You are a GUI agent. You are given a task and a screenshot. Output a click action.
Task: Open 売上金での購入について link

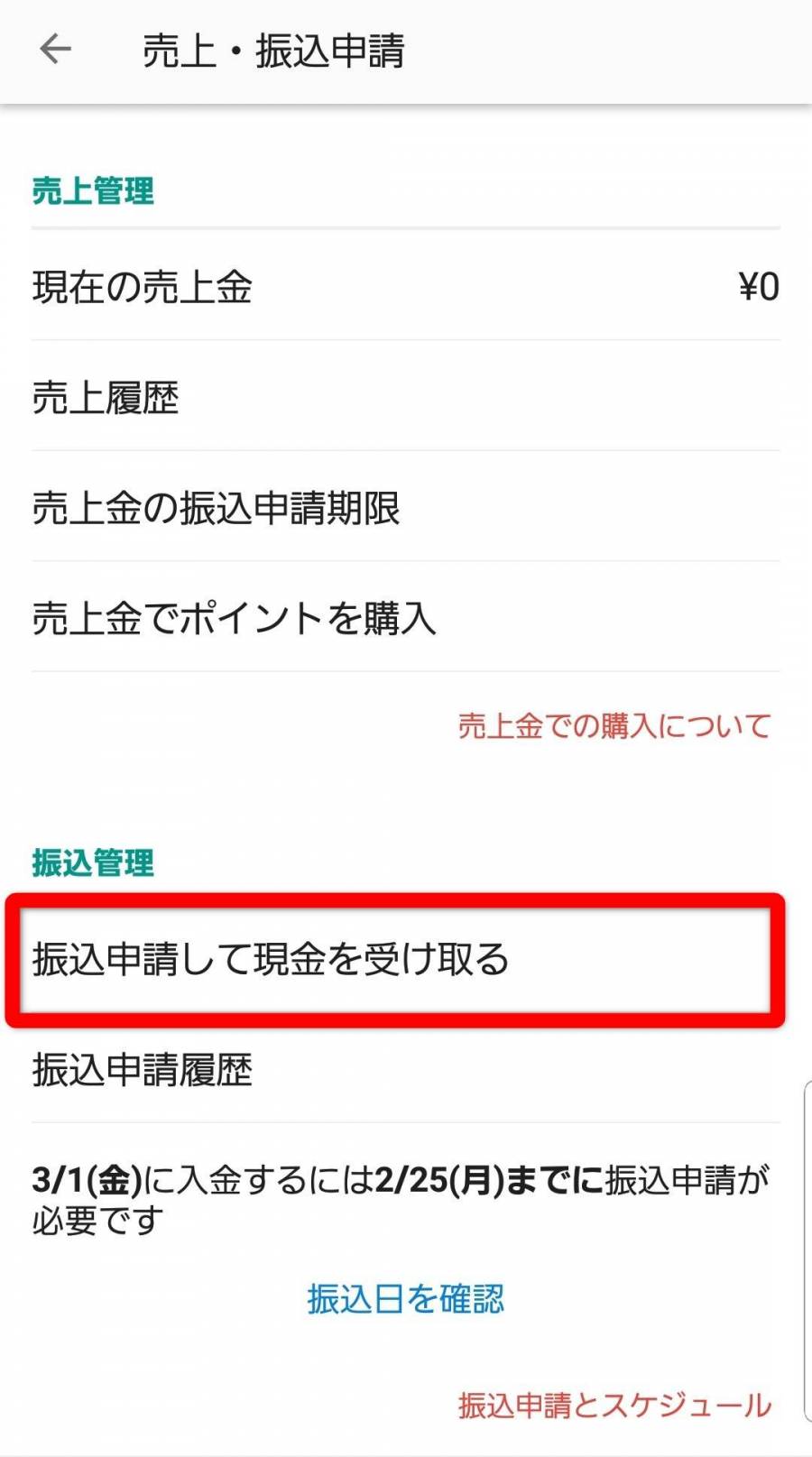pyautogui.click(x=614, y=726)
